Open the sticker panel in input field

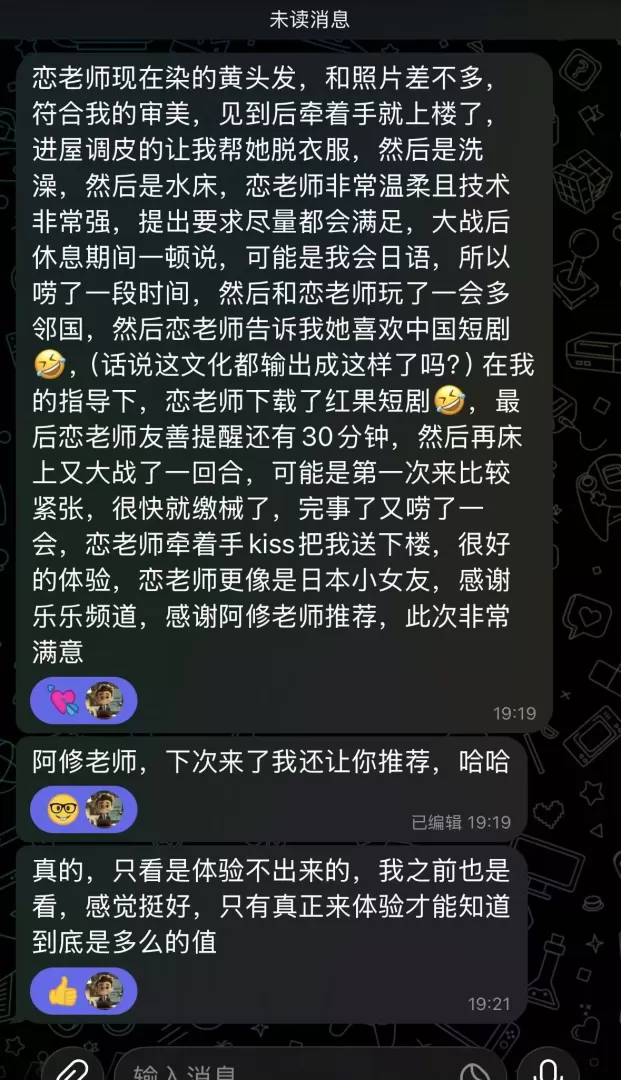click(474, 1072)
